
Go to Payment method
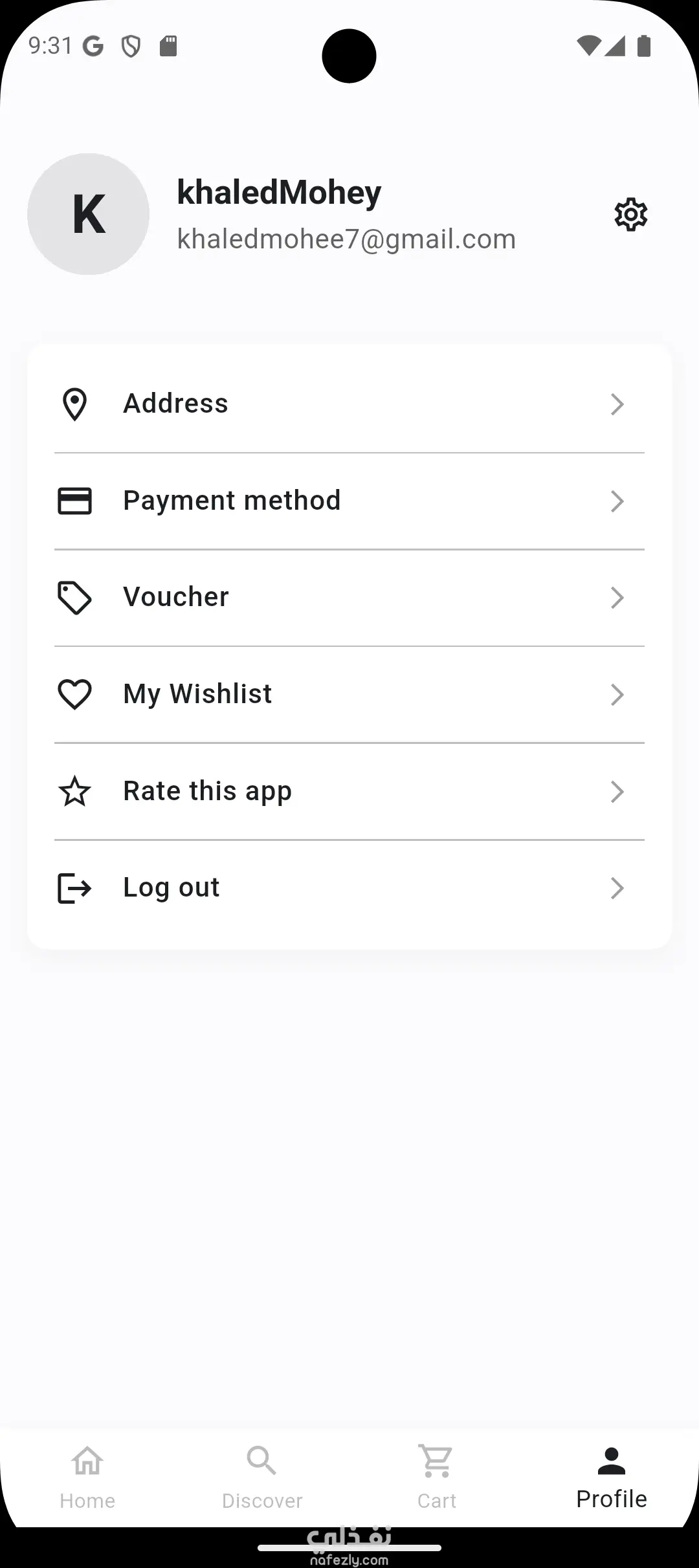(349, 501)
